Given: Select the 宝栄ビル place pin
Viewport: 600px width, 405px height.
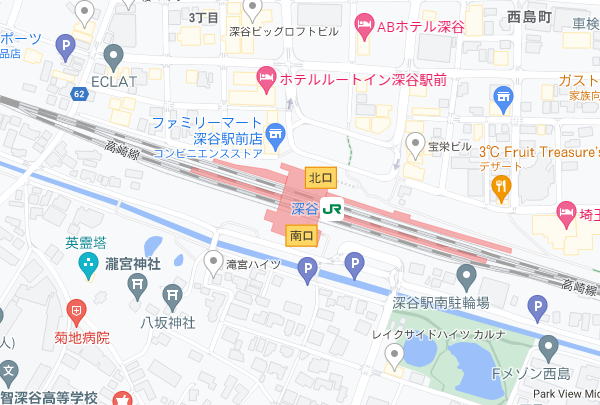Looking at the screenshot, I should 417,145.
